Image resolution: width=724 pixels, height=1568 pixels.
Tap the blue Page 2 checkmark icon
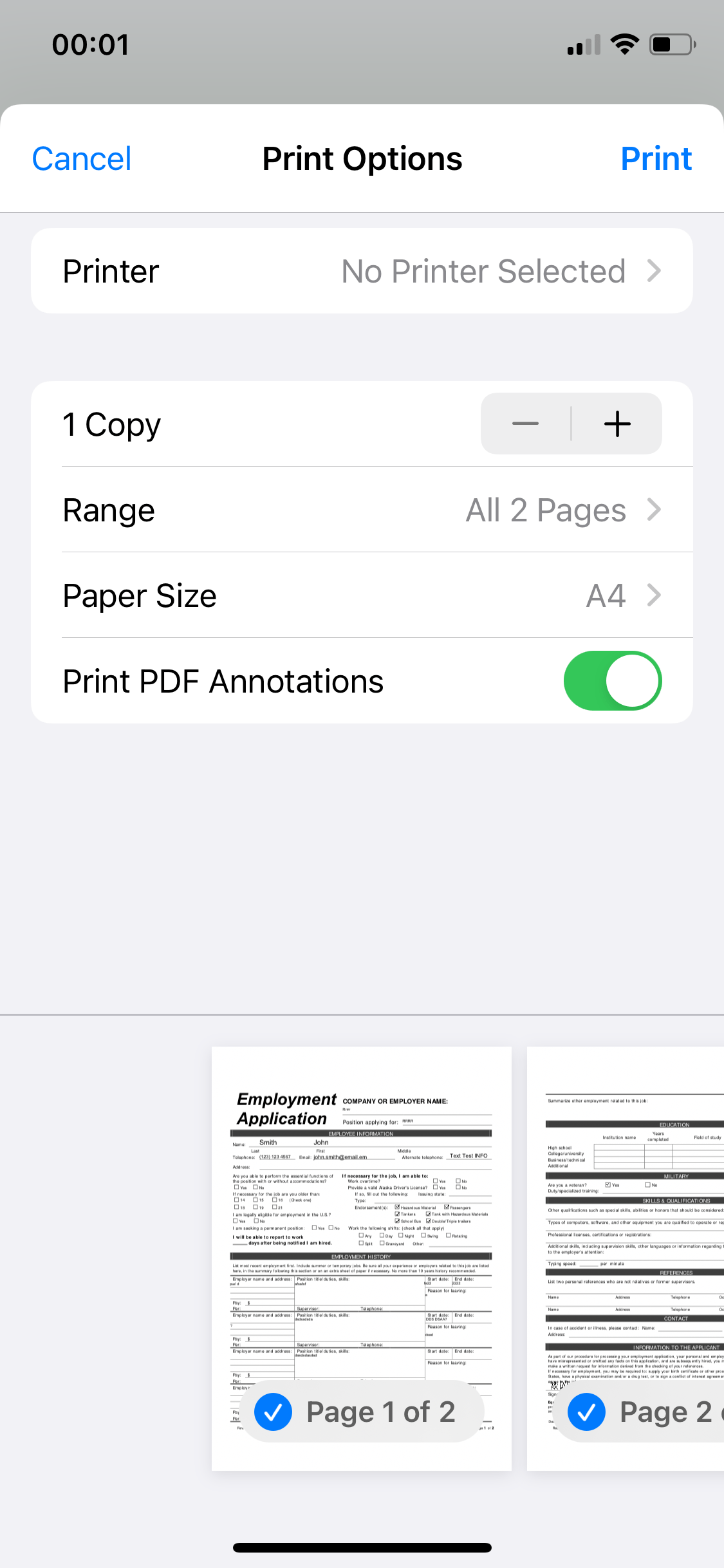(x=586, y=1412)
